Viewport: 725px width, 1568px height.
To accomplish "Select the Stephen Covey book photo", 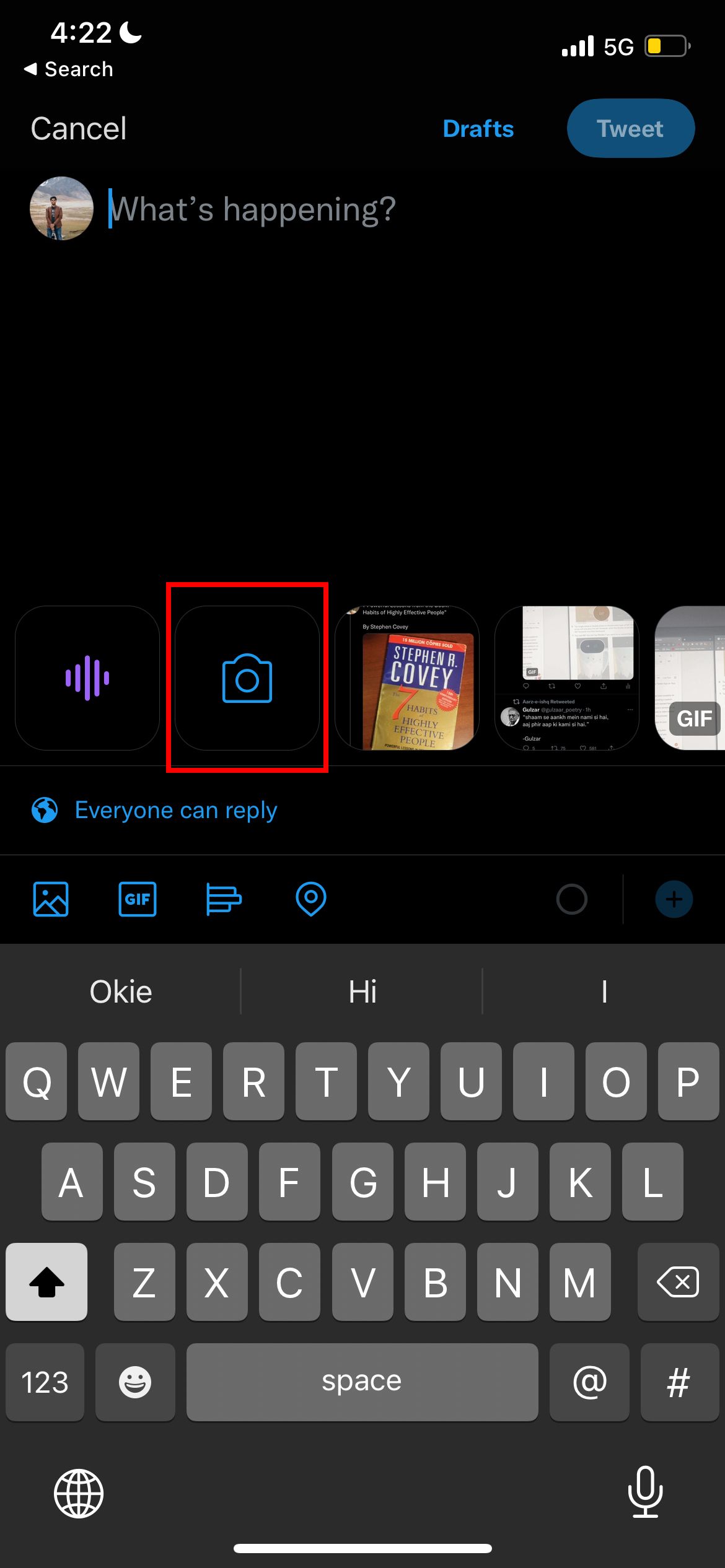I will click(x=407, y=678).
